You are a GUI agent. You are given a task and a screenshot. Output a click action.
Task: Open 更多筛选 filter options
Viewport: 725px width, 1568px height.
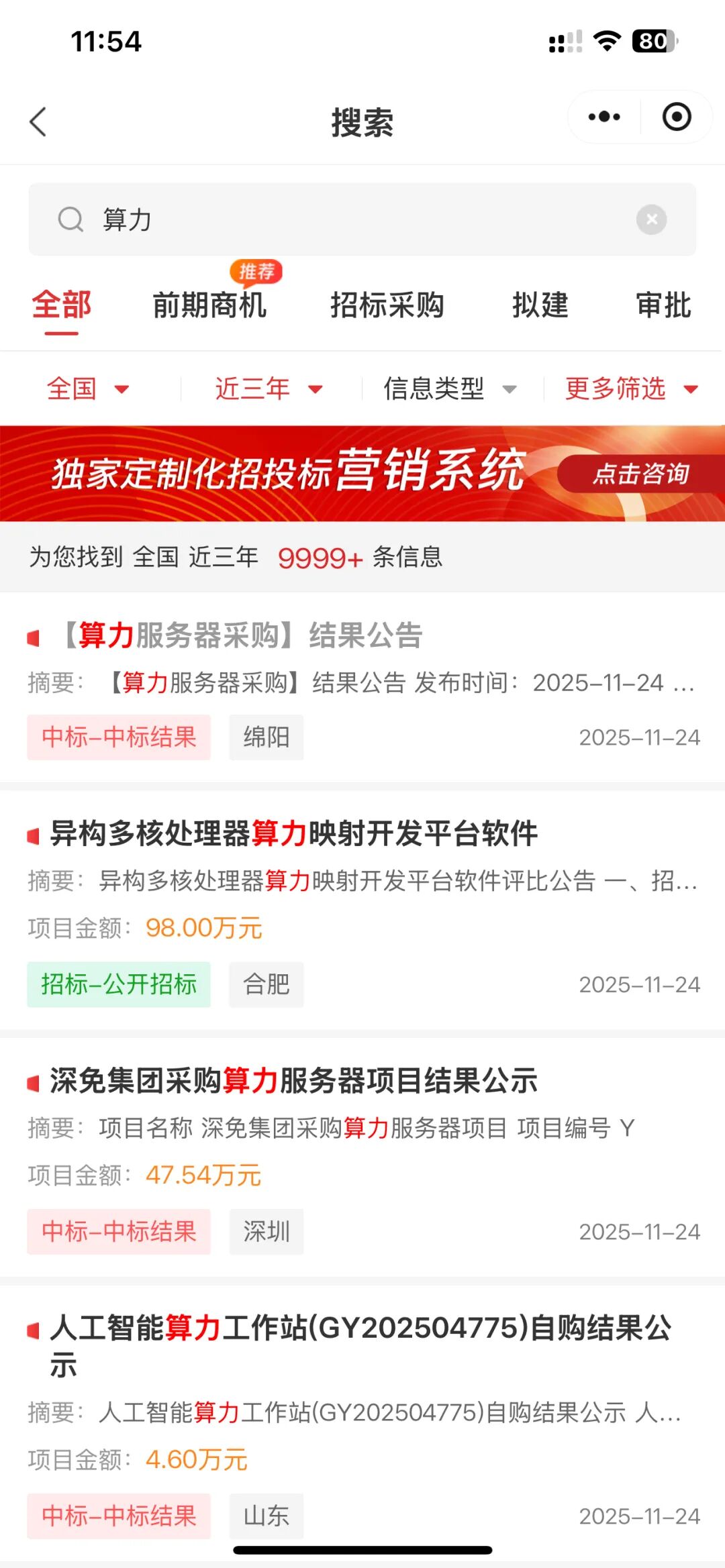point(631,388)
